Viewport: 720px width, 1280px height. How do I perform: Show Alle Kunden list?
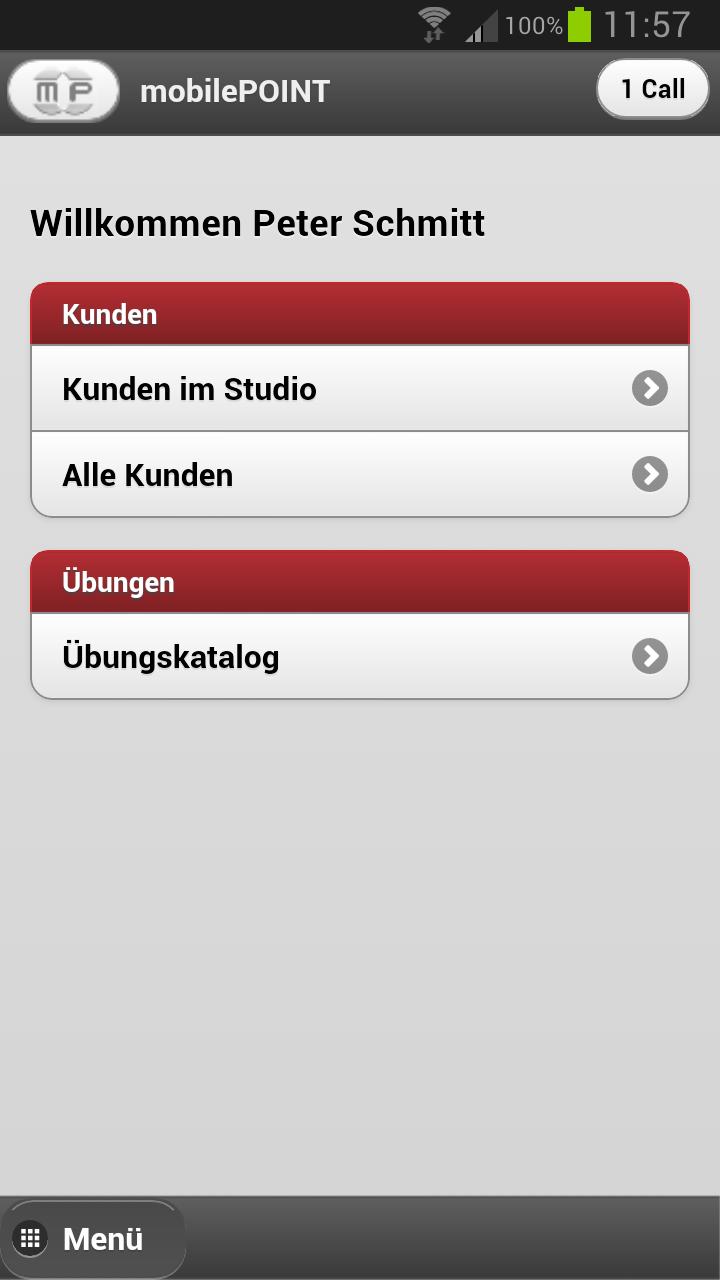click(x=360, y=475)
